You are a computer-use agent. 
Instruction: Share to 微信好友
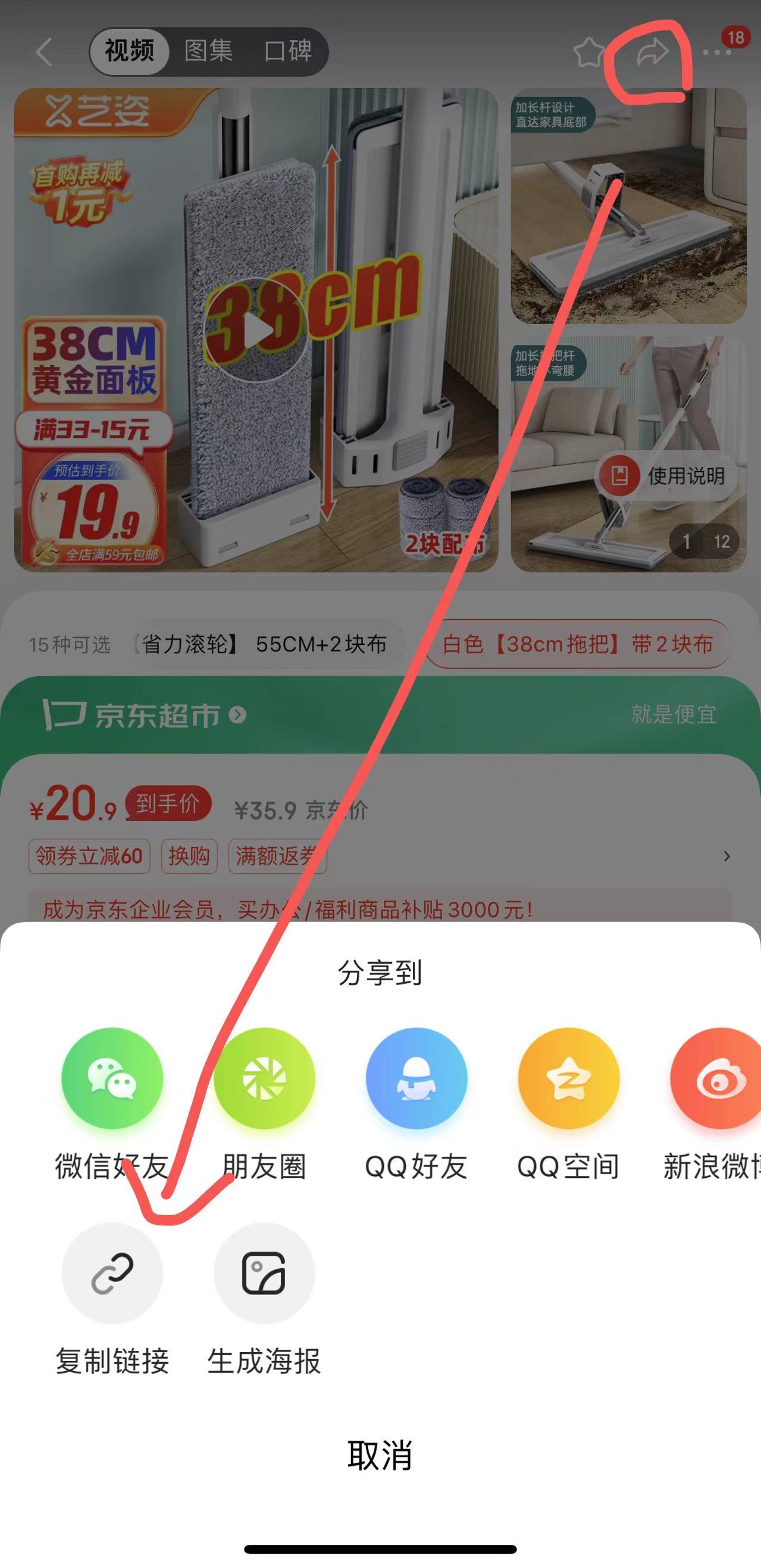pos(112,1078)
